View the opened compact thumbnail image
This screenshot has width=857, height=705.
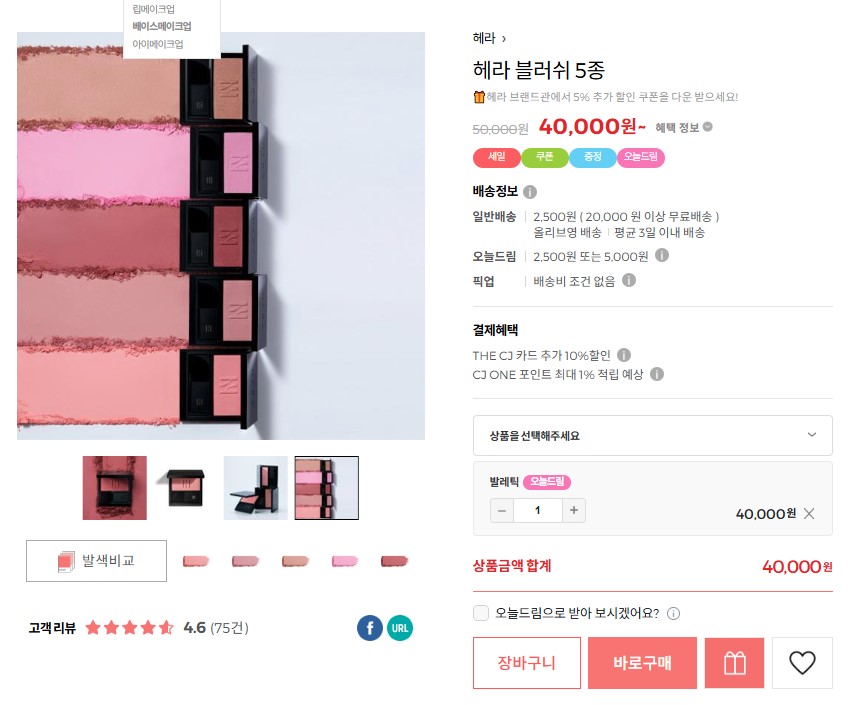(x=255, y=488)
